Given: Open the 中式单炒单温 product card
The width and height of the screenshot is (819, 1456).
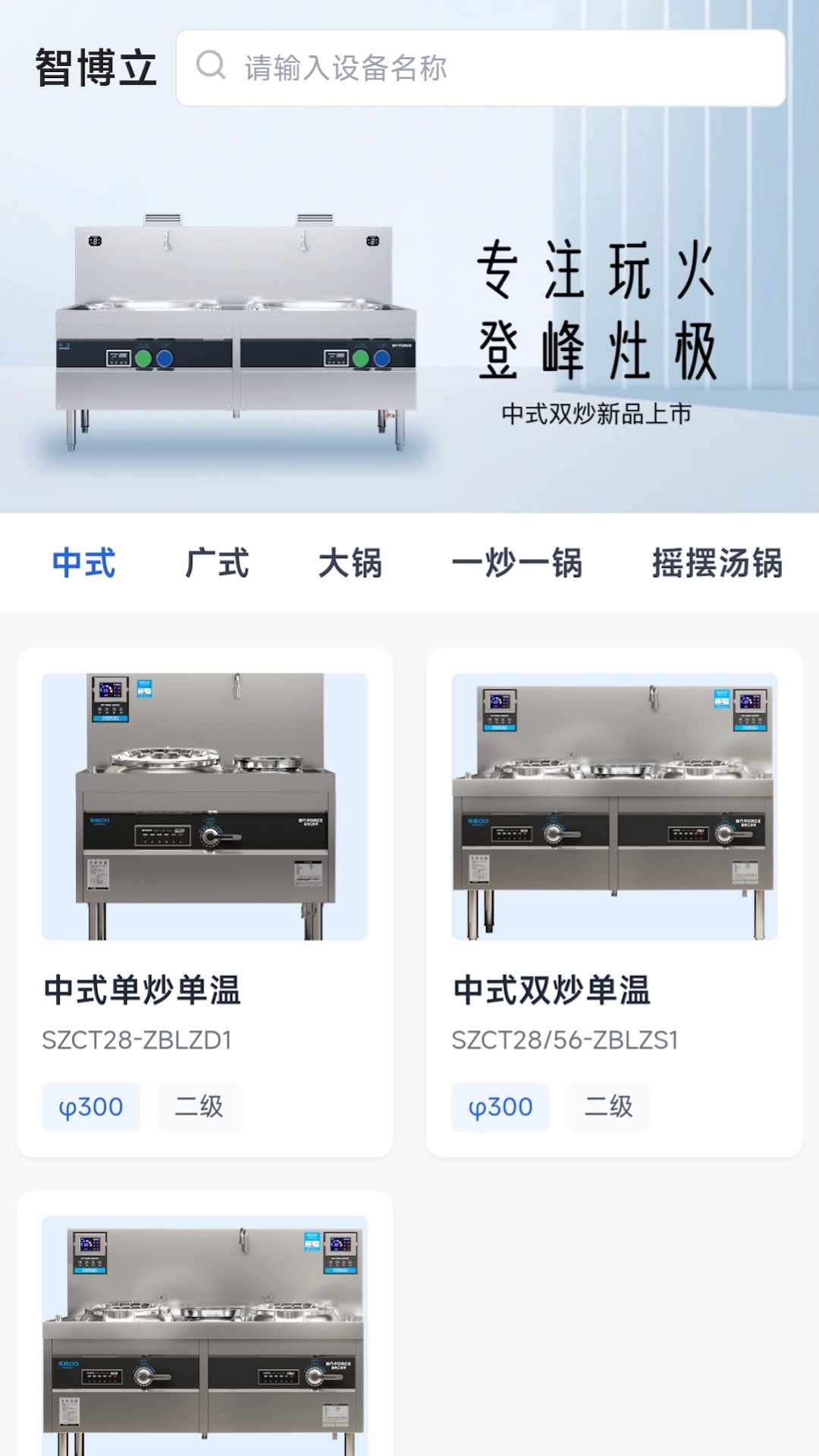Looking at the screenshot, I should click(x=205, y=902).
